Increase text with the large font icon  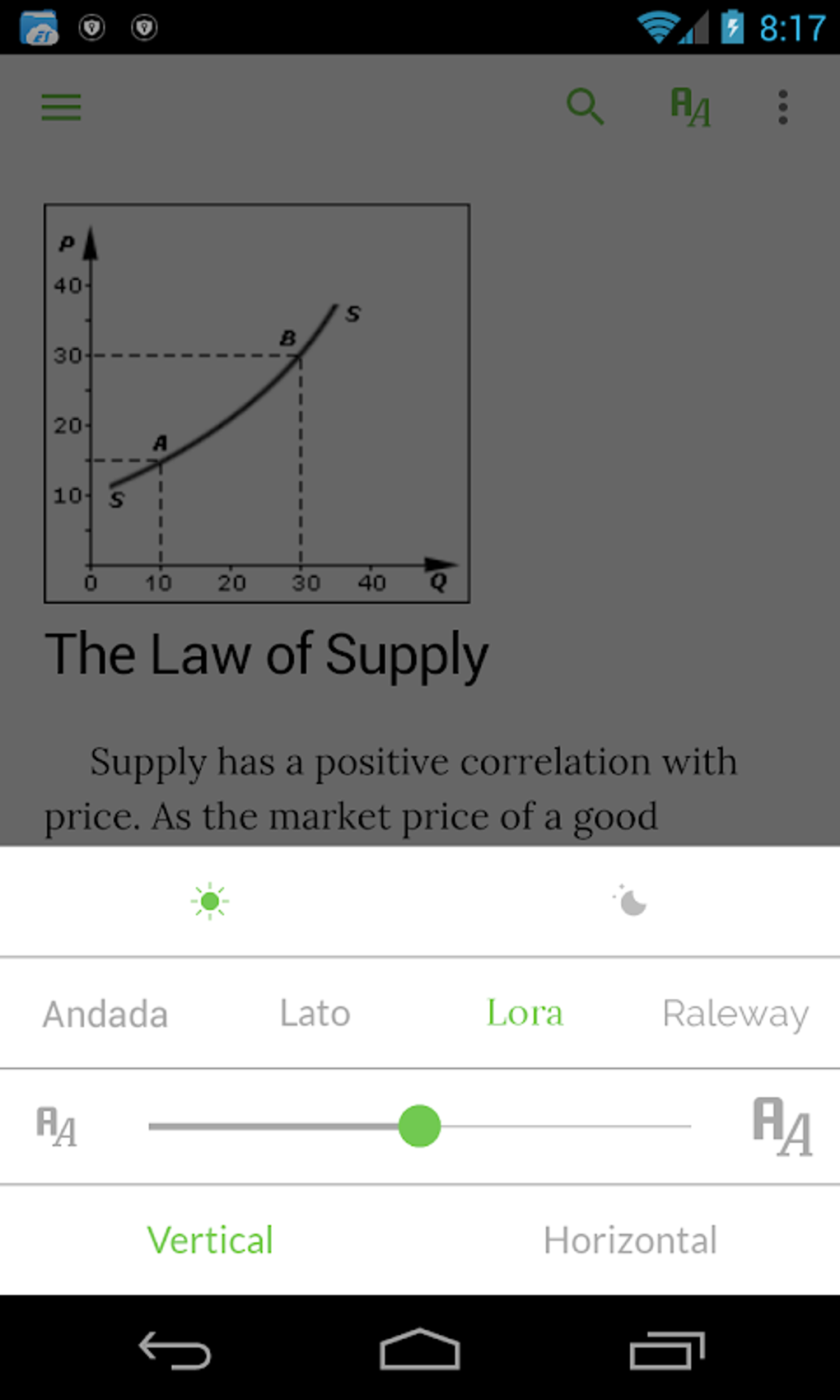tap(782, 1127)
